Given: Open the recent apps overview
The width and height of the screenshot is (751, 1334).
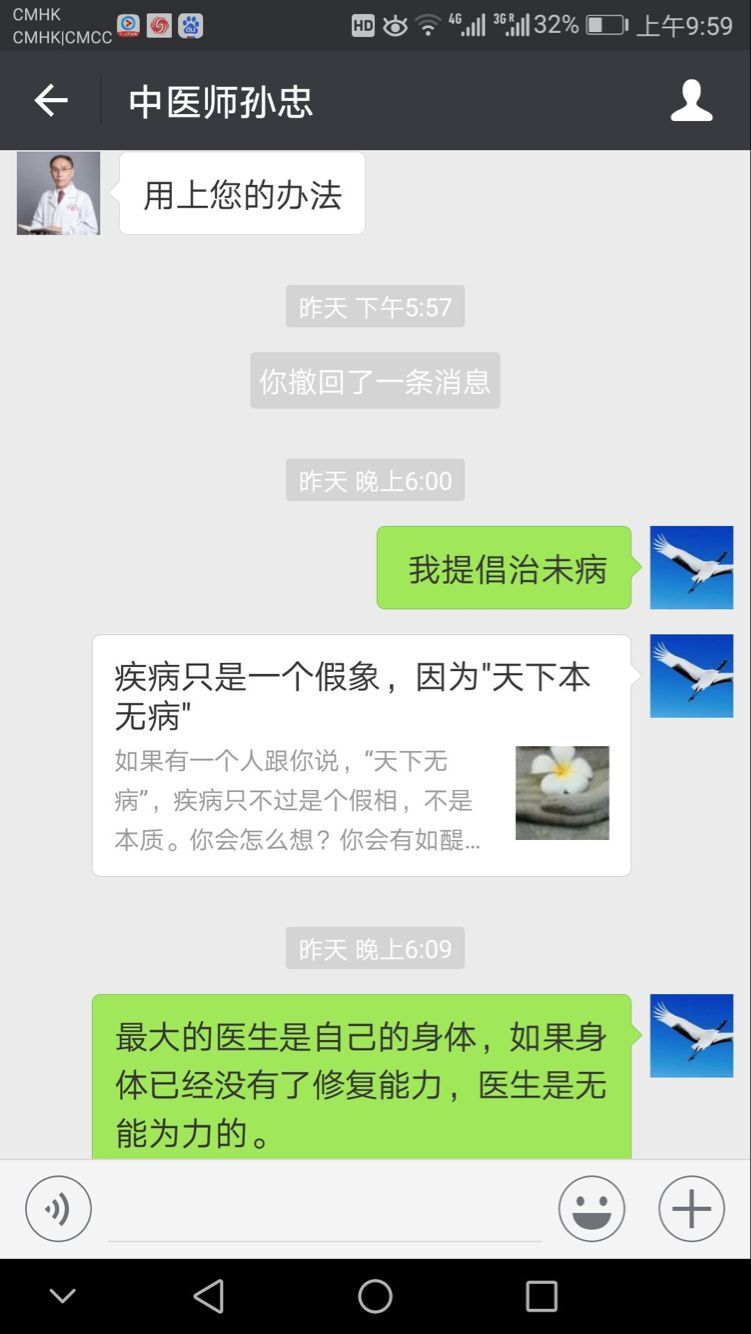Looking at the screenshot, I should coord(541,1296).
